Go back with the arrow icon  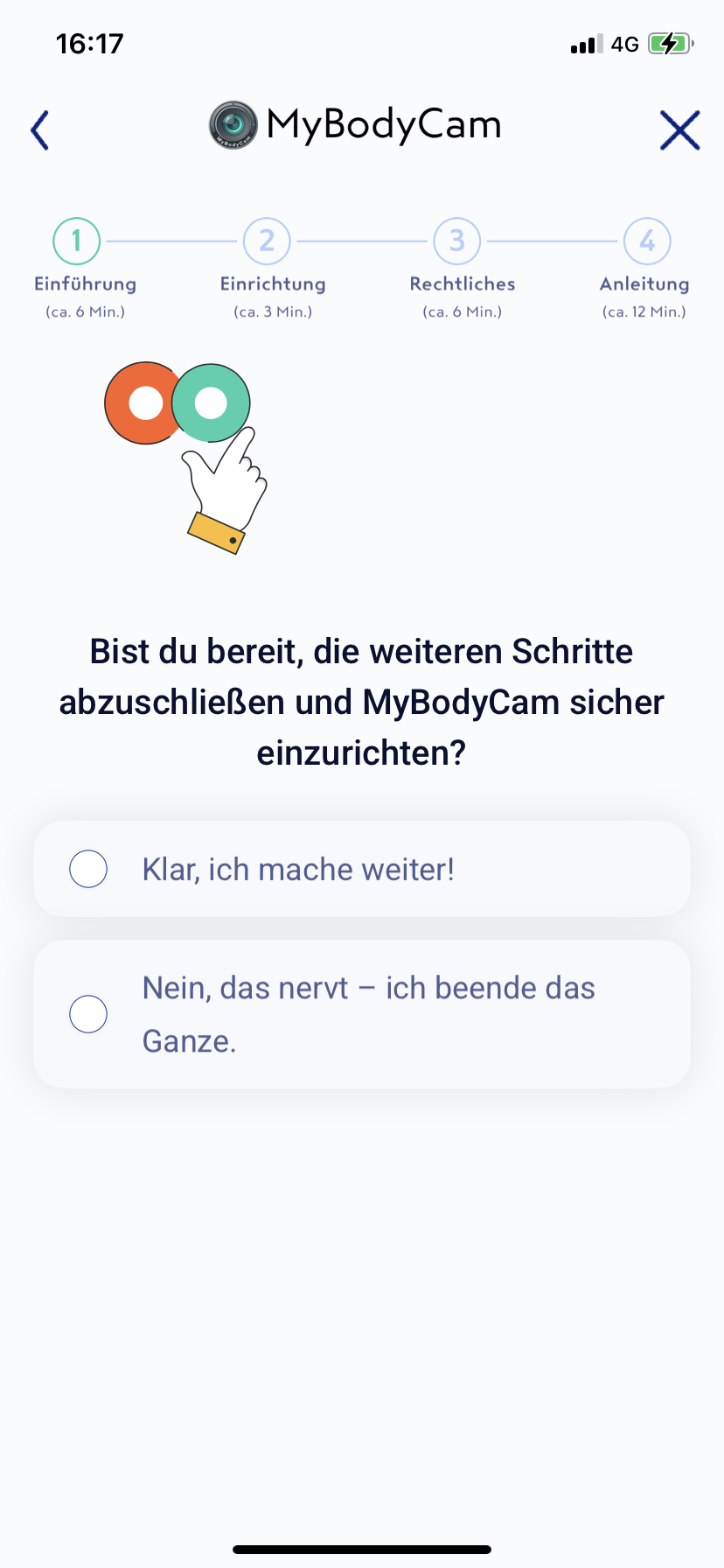tap(40, 131)
